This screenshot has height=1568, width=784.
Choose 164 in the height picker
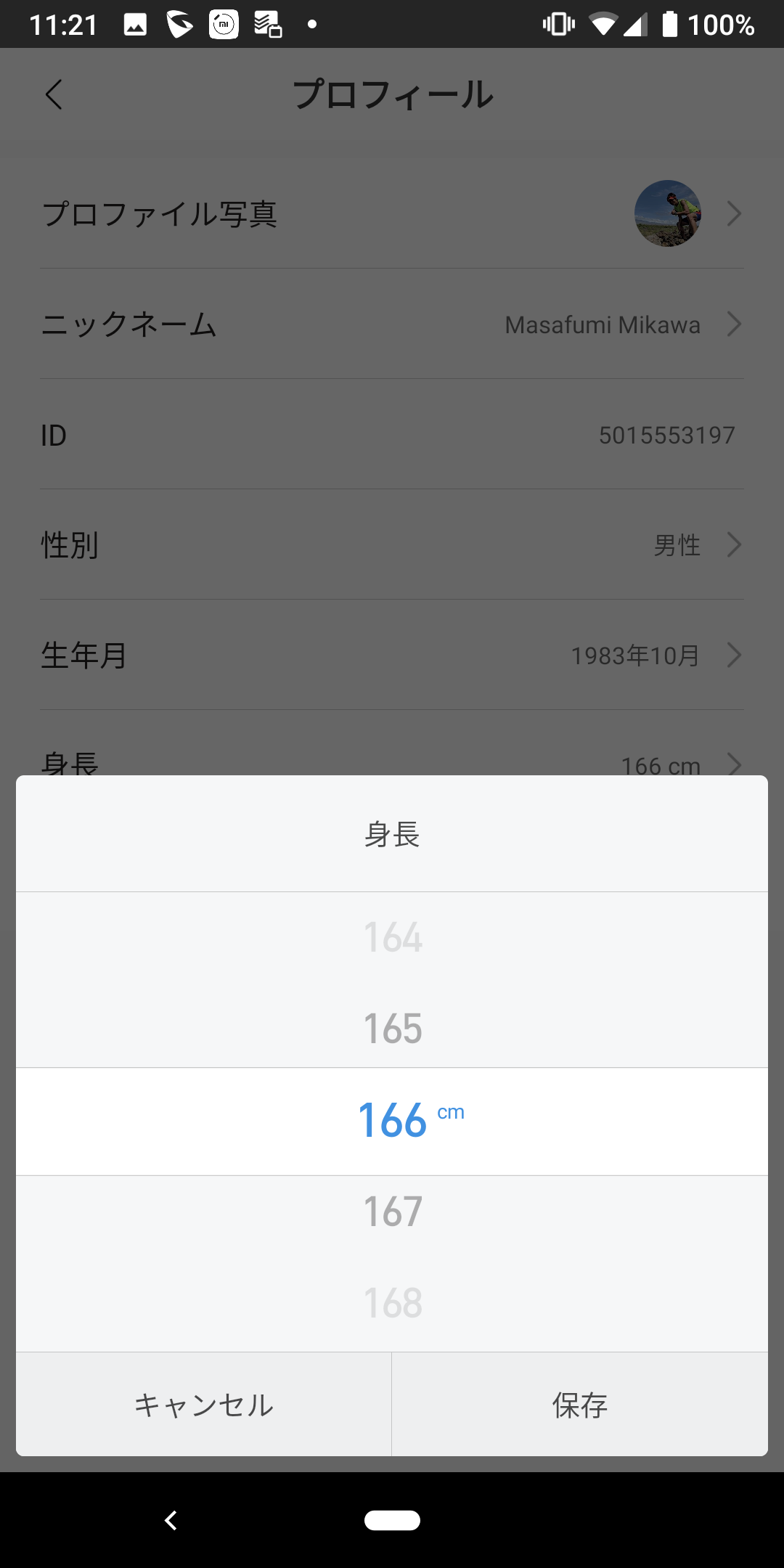392,937
